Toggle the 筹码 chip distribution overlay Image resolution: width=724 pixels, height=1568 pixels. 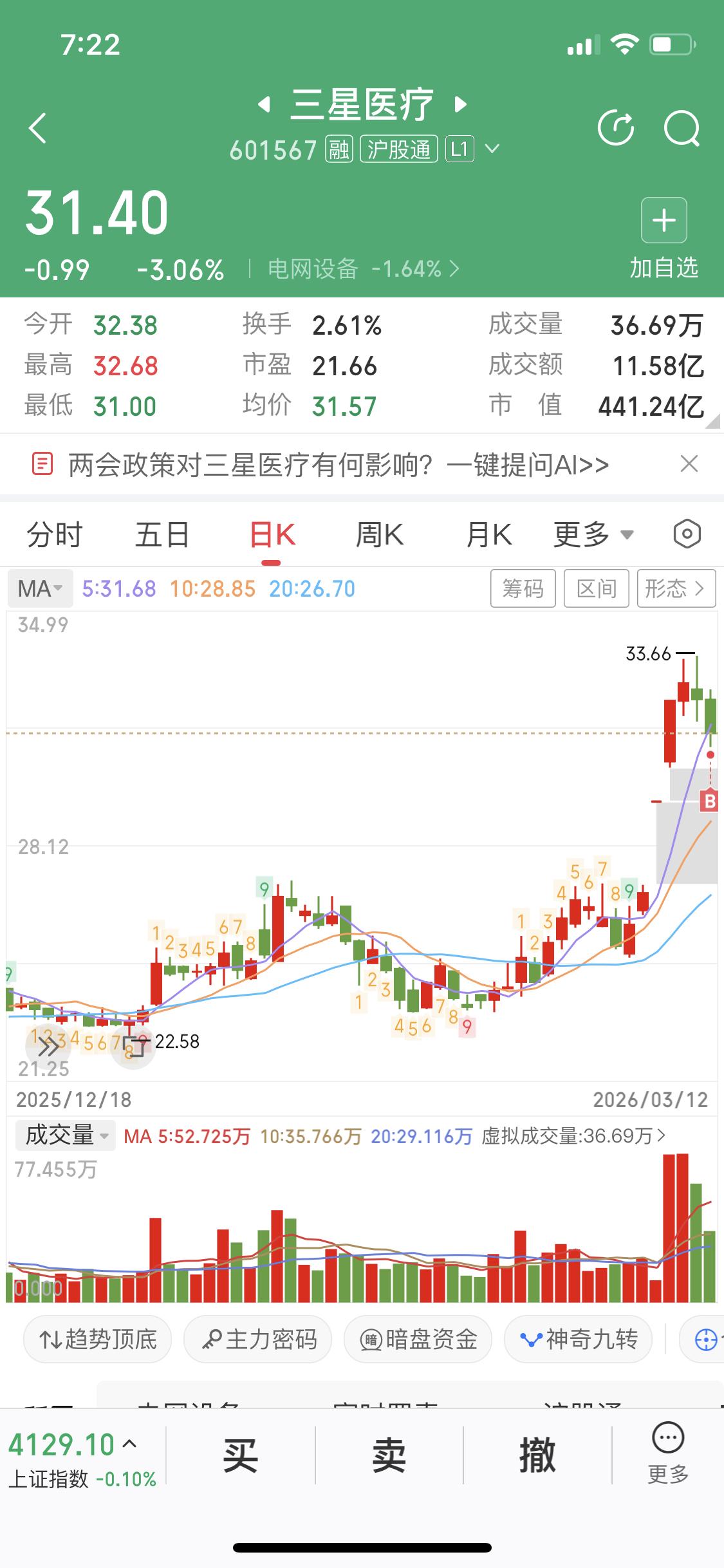click(523, 588)
